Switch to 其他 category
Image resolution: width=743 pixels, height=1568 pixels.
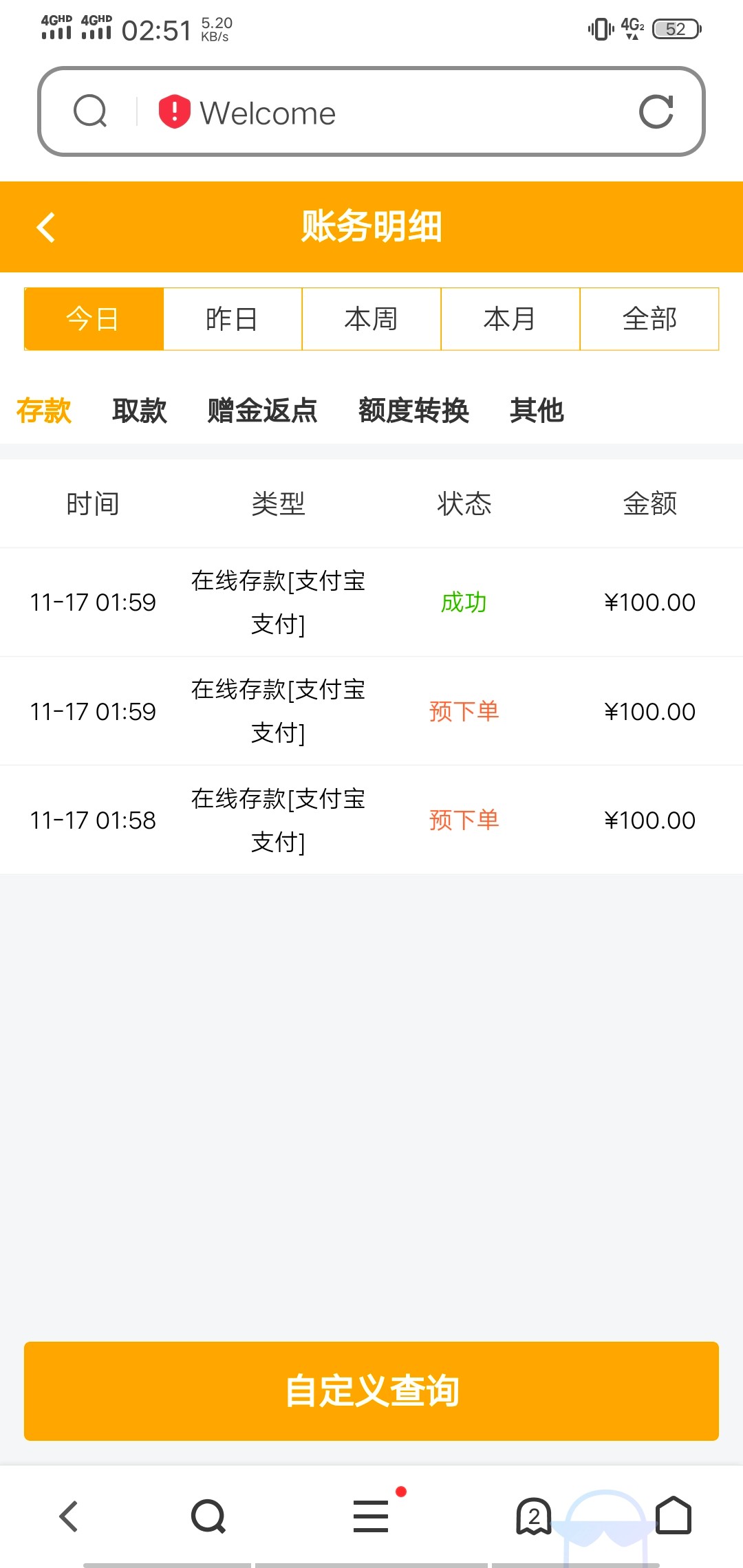537,411
